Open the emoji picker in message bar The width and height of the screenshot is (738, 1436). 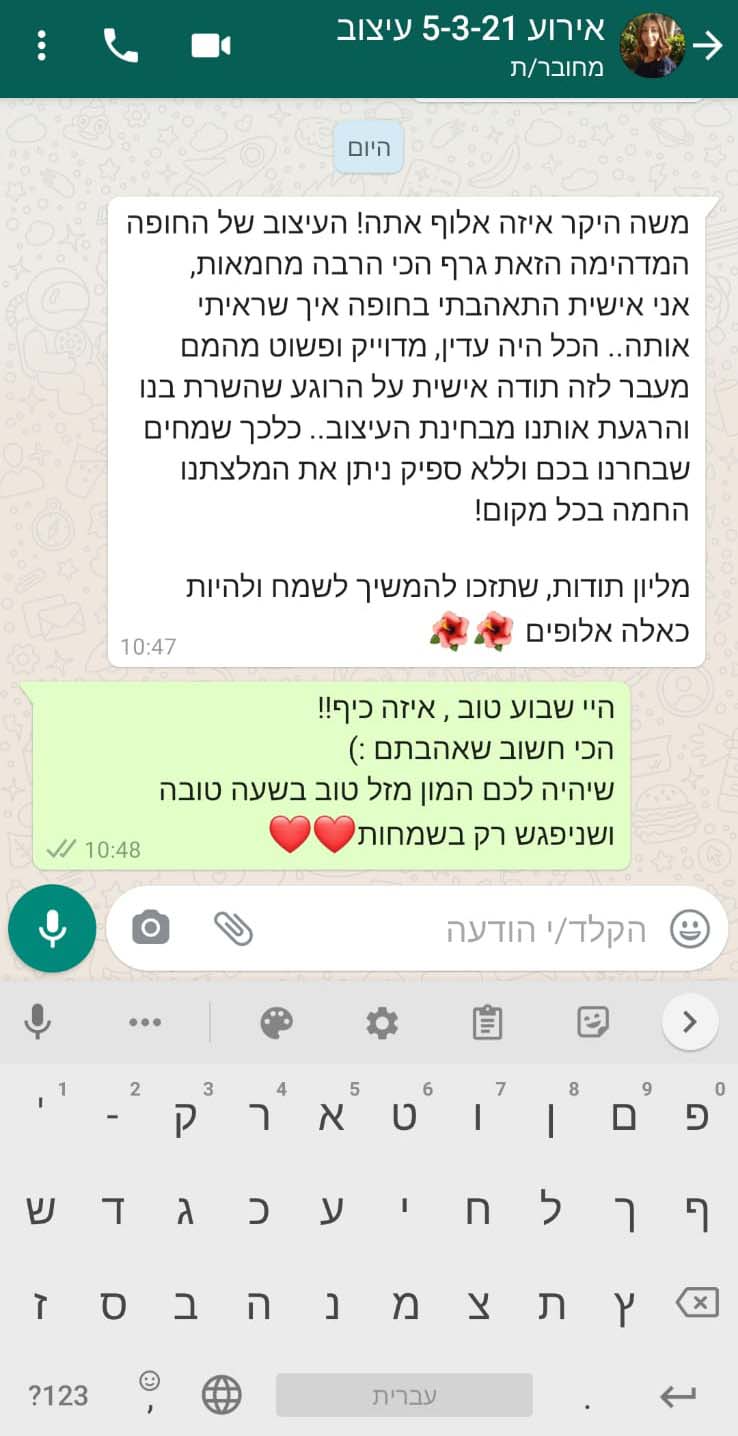click(x=689, y=929)
